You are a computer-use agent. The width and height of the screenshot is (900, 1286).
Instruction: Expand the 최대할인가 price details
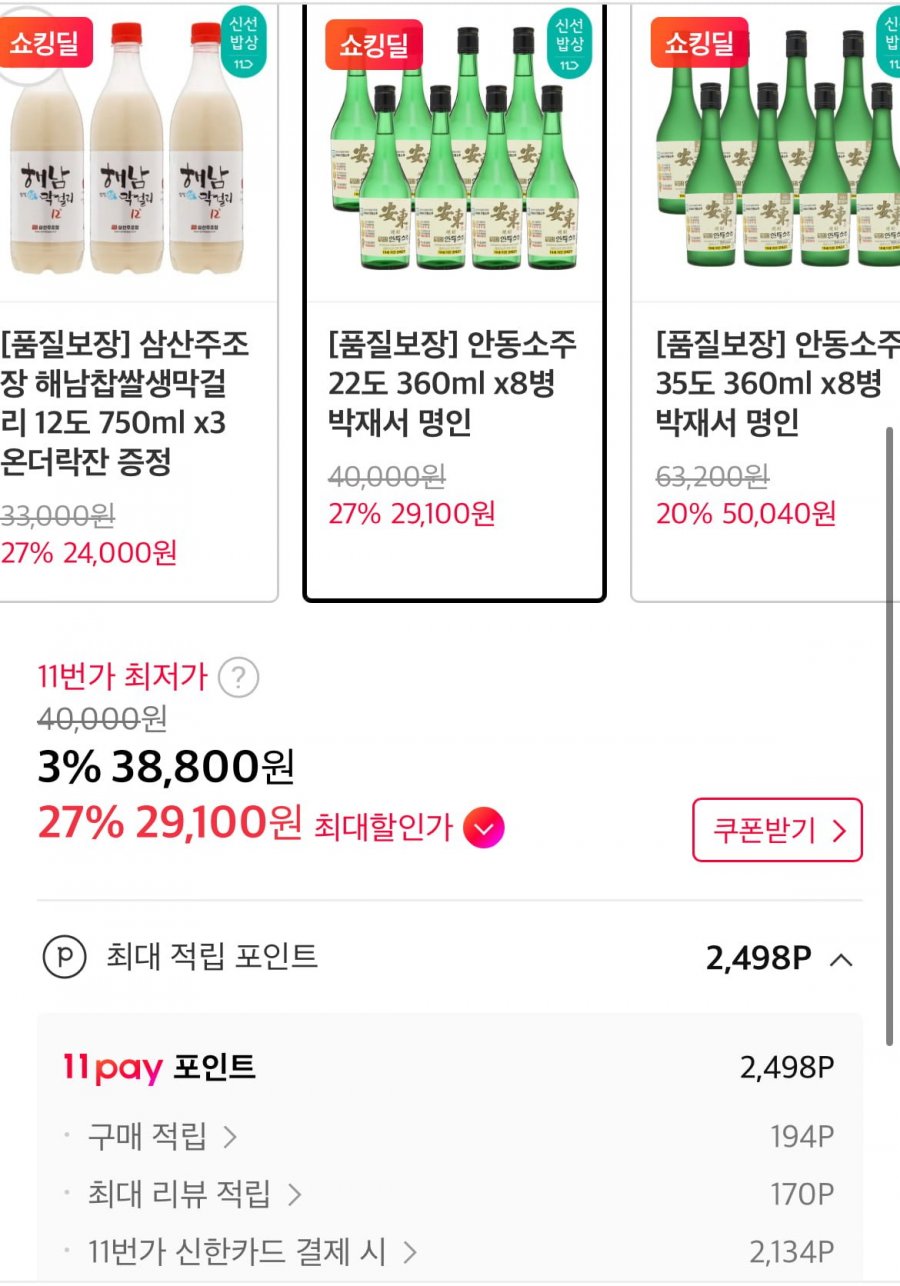[x=484, y=828]
